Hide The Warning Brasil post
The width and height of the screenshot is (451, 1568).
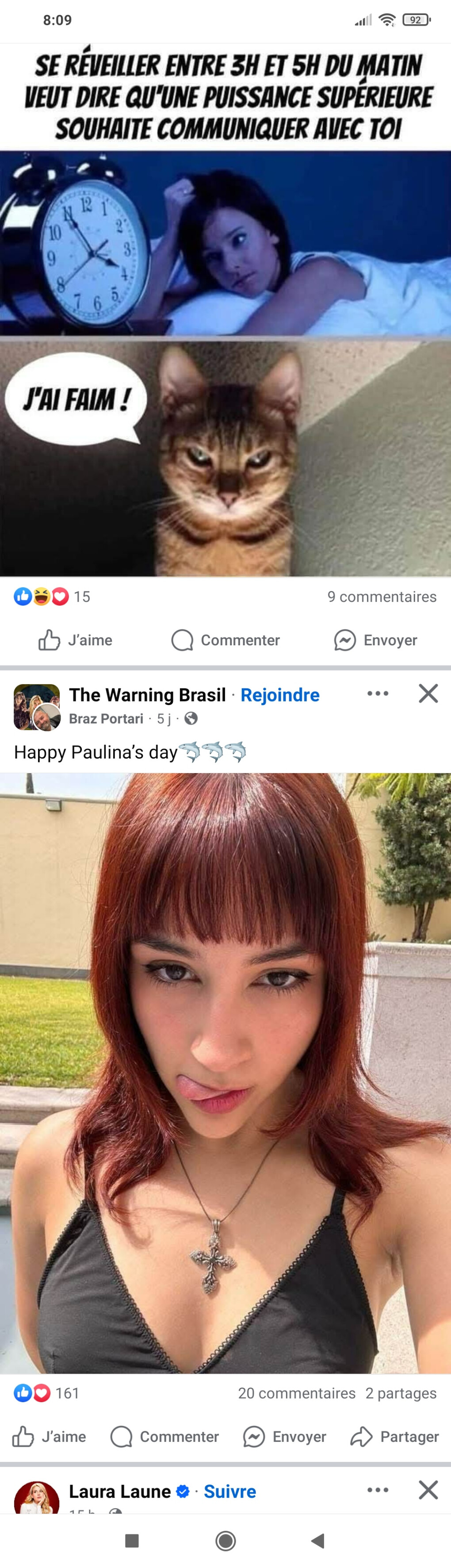428,693
